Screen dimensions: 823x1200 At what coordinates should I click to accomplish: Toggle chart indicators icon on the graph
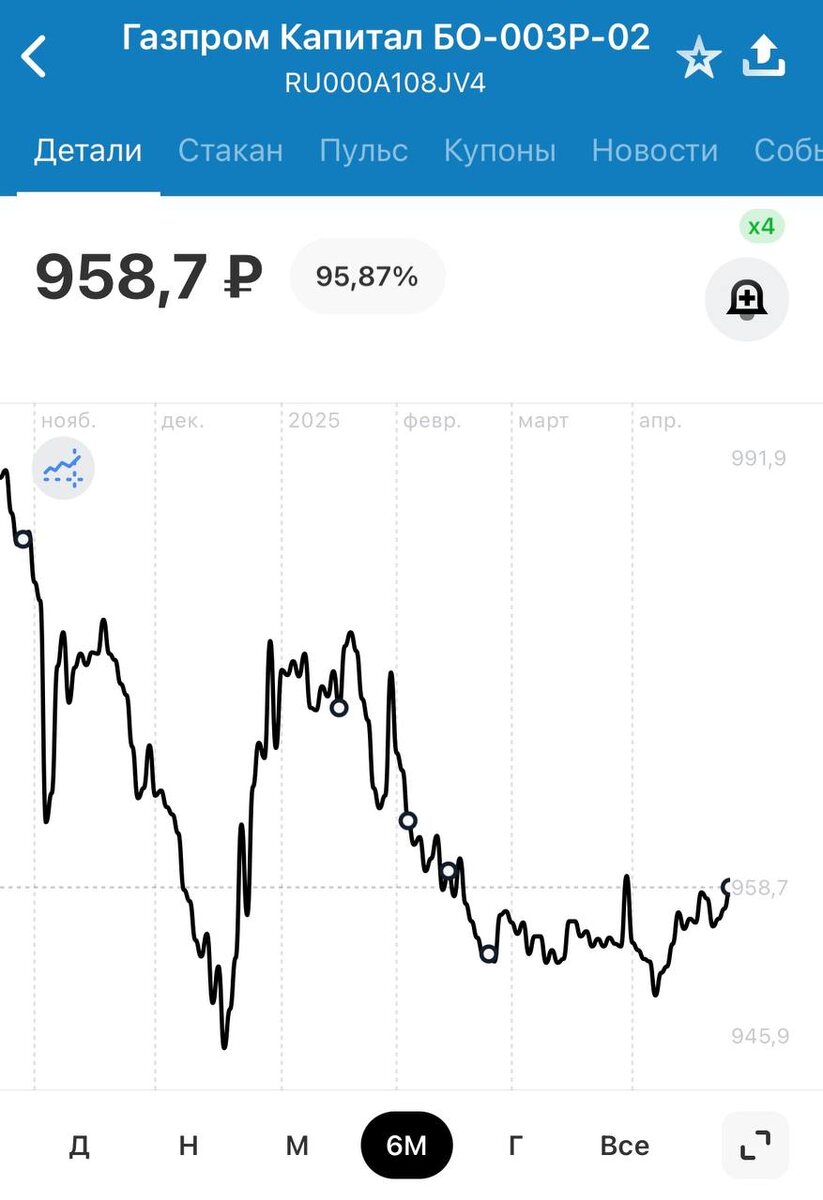click(63, 468)
